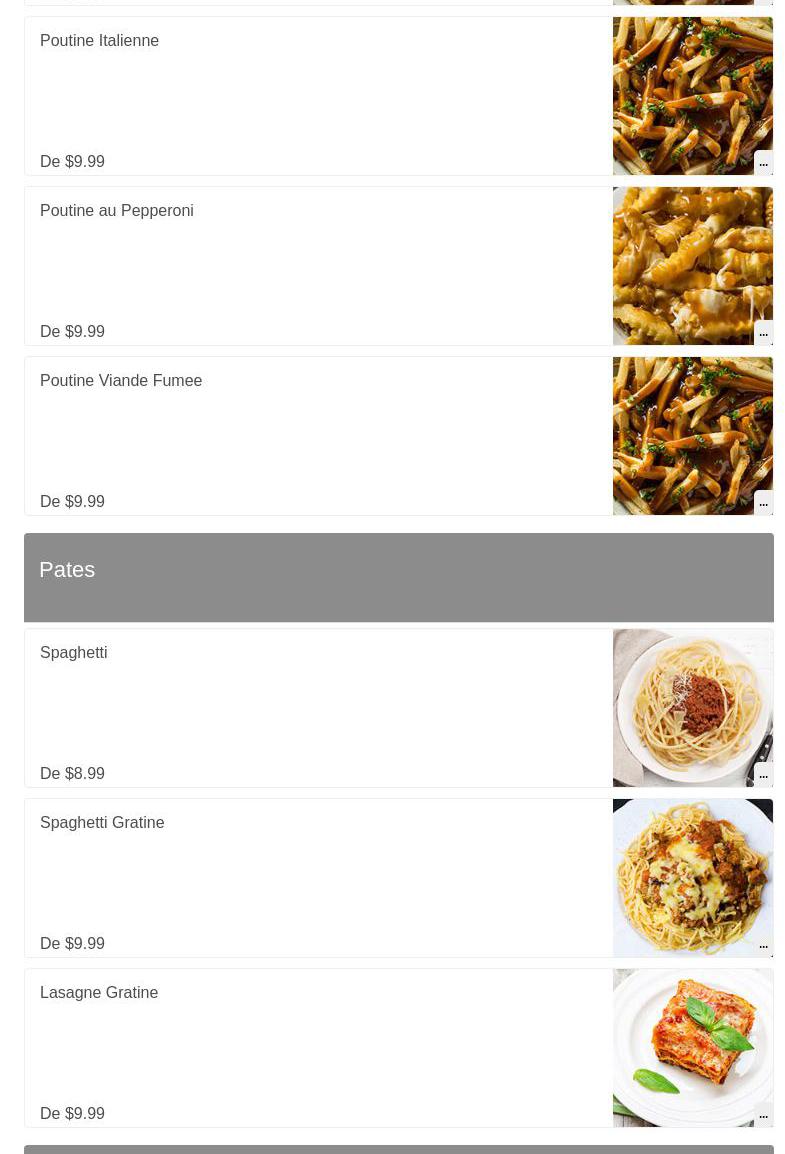Show more options for Lasagne Gratine

(763, 1114)
